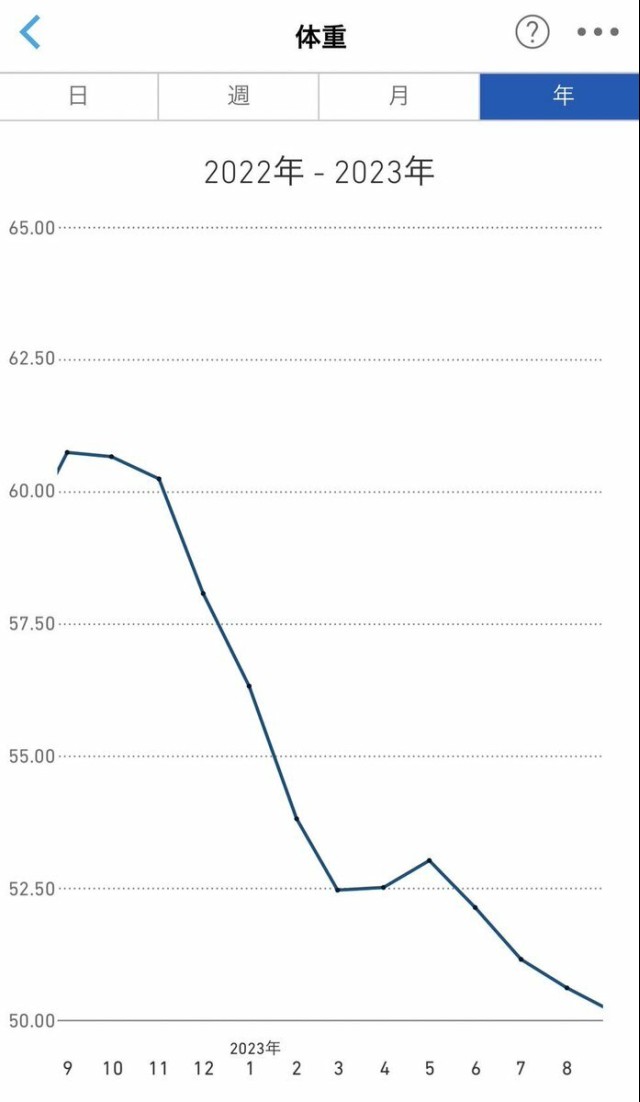640x1102 pixels.
Task: Switch to the 月 (month) tab
Action: pos(399,96)
